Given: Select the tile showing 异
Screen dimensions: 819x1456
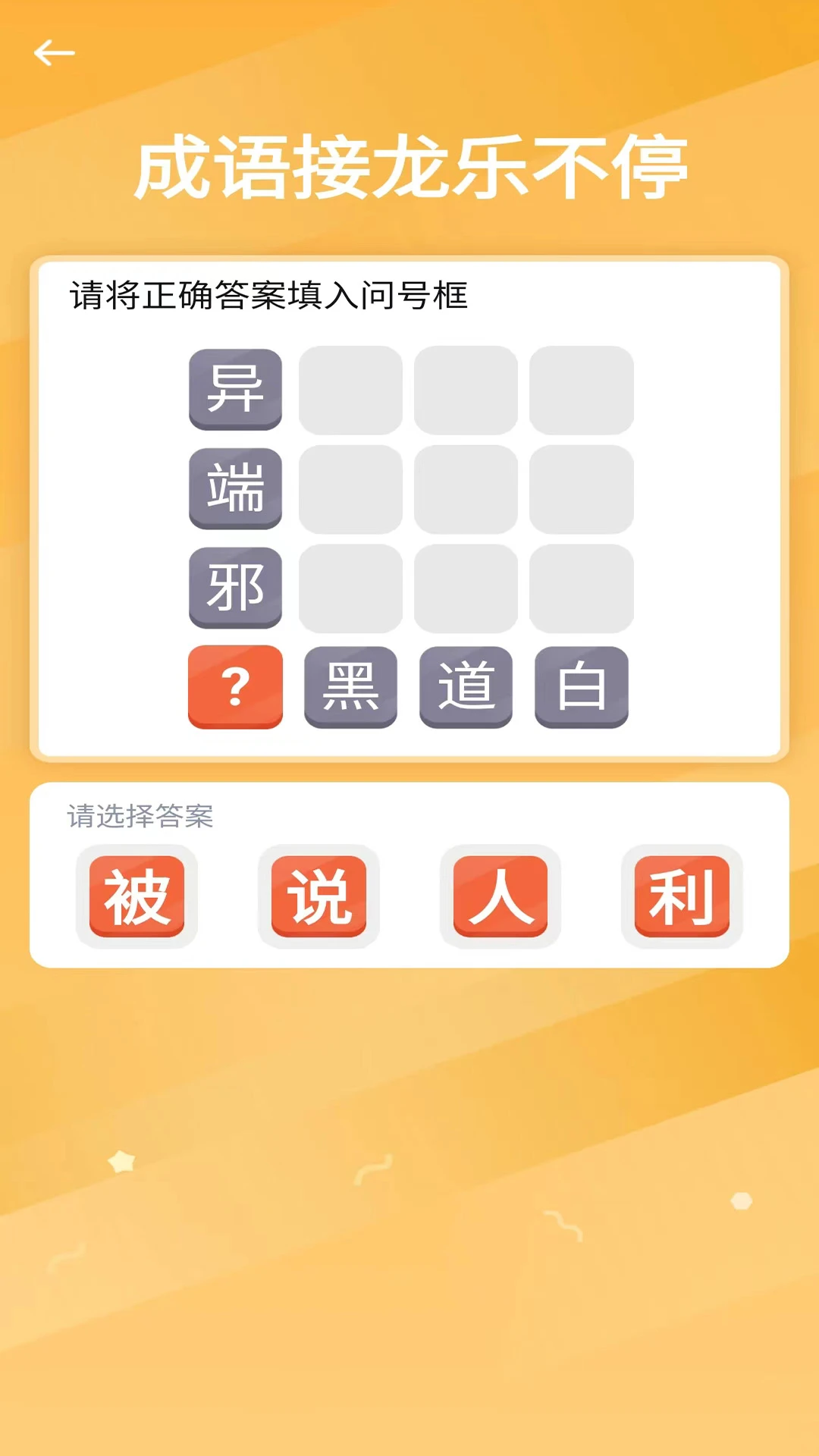Looking at the screenshot, I should coord(235,389).
